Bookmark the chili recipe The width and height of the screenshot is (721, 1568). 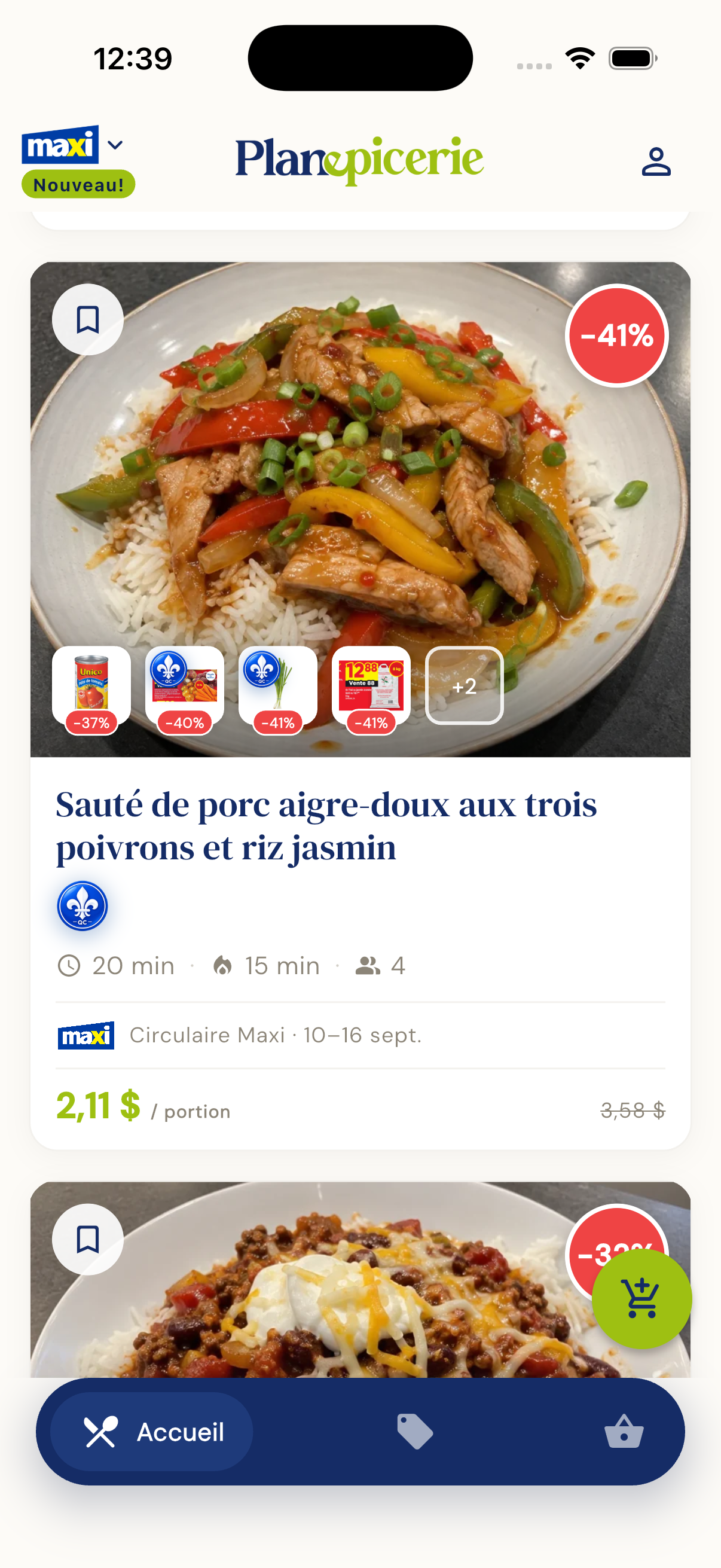pos(88,1239)
